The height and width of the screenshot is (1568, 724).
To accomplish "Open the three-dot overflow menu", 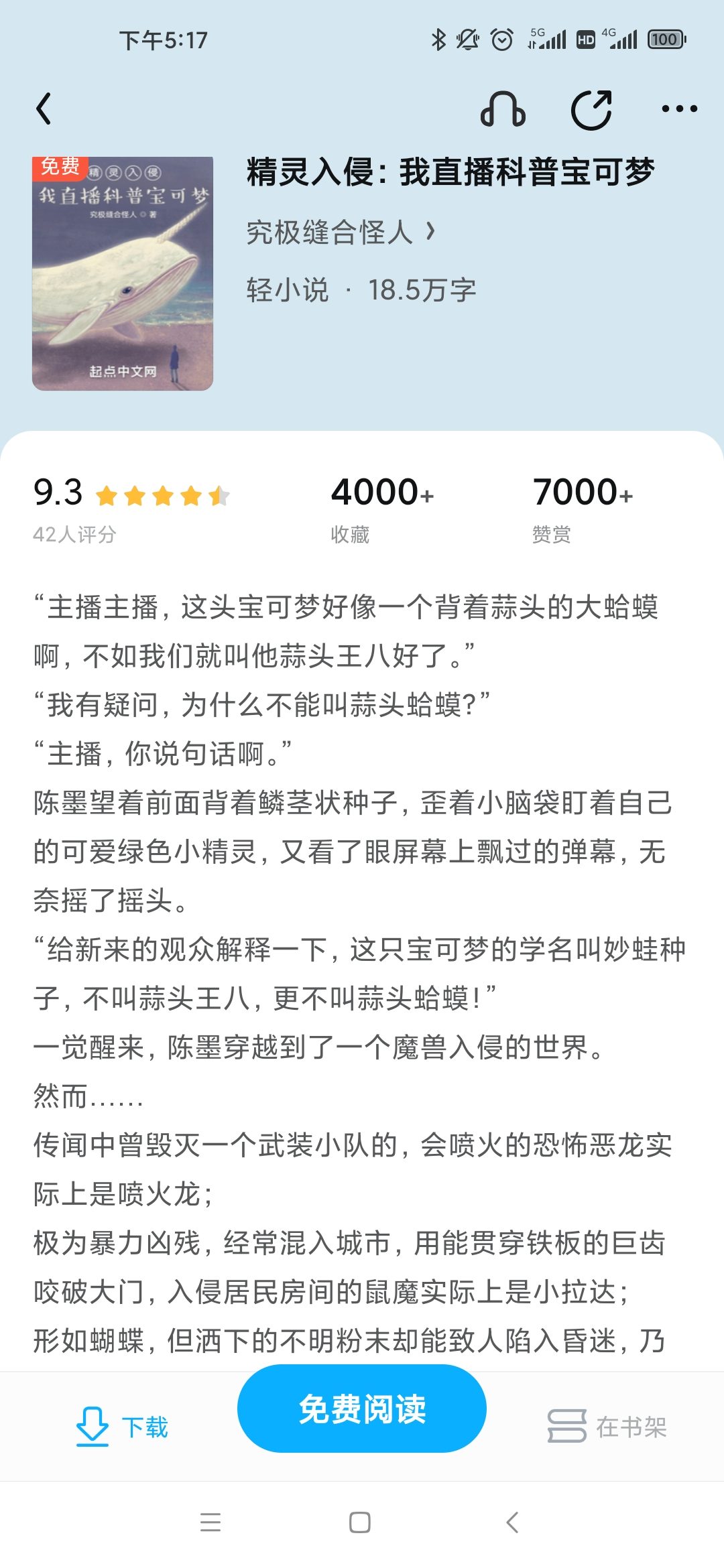I will [x=678, y=109].
